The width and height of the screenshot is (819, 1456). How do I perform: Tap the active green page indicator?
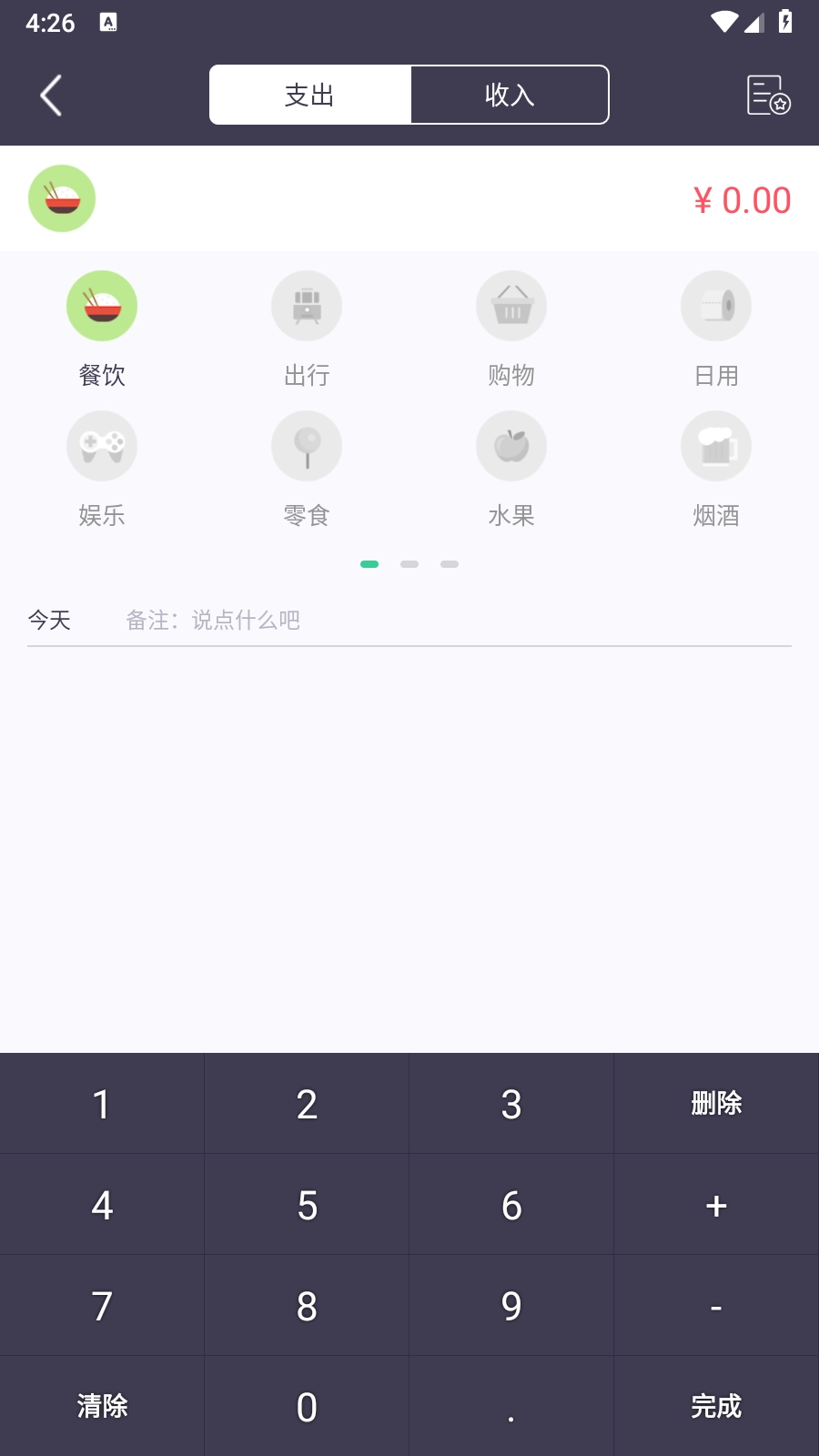pos(369,563)
